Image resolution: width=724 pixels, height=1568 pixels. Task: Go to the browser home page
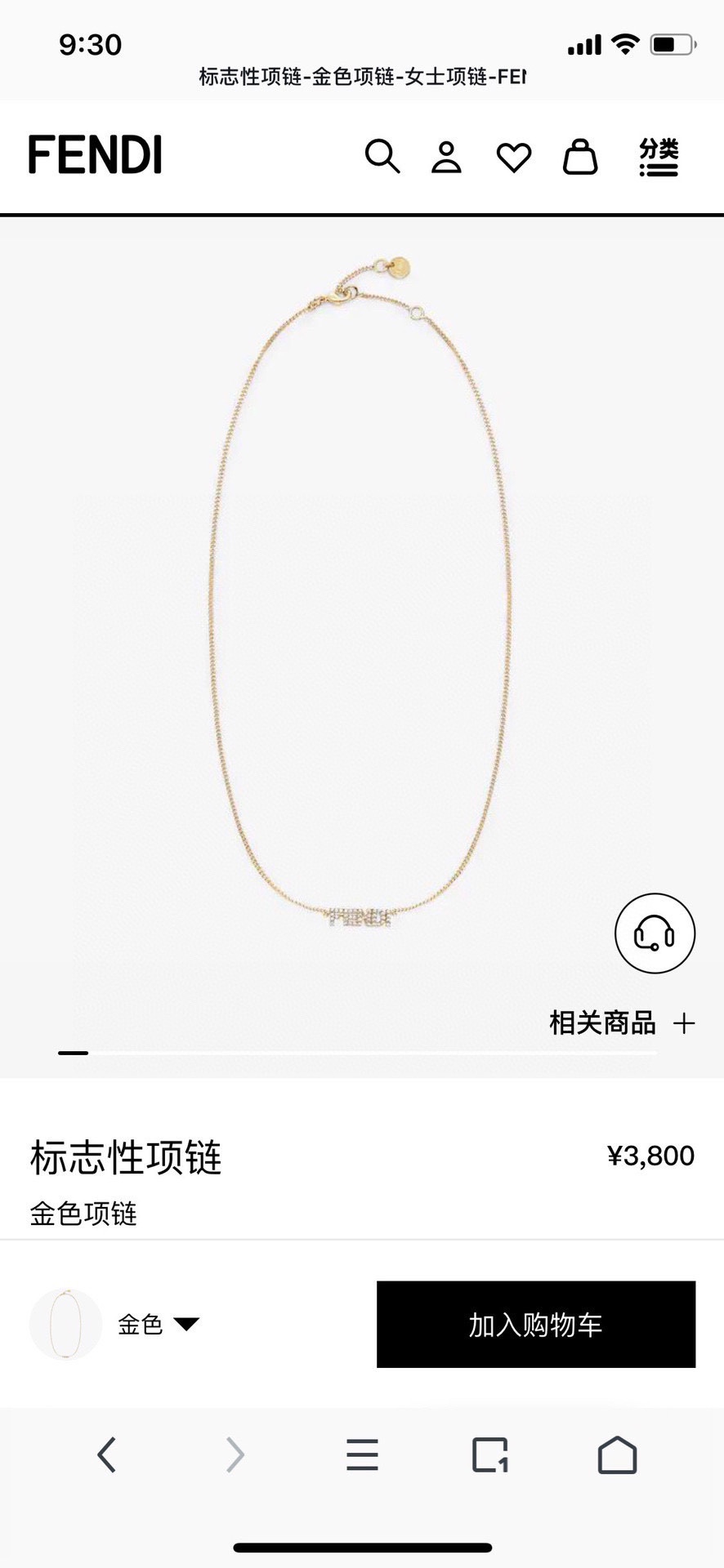pos(617,1454)
